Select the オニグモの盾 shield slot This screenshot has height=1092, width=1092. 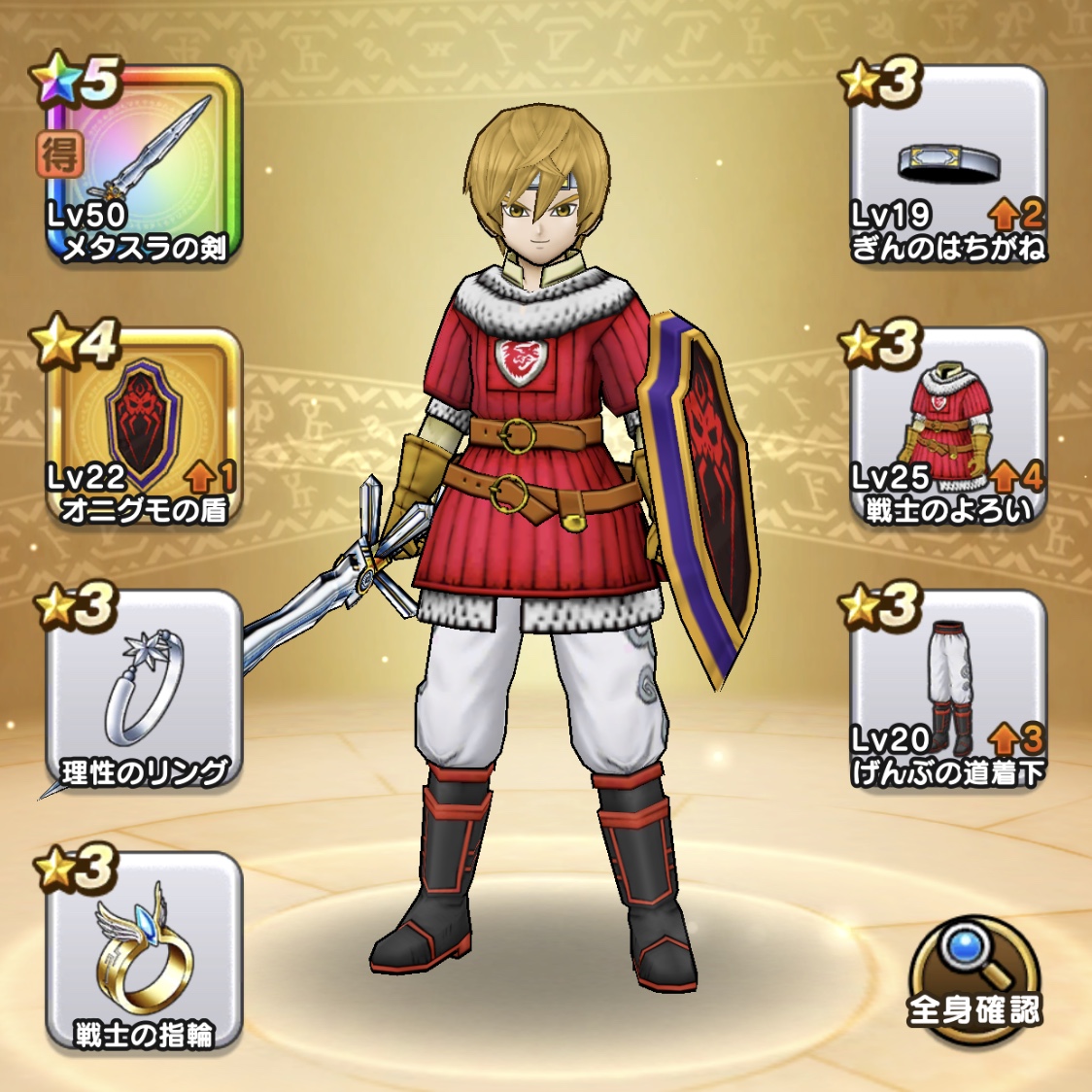tap(144, 429)
